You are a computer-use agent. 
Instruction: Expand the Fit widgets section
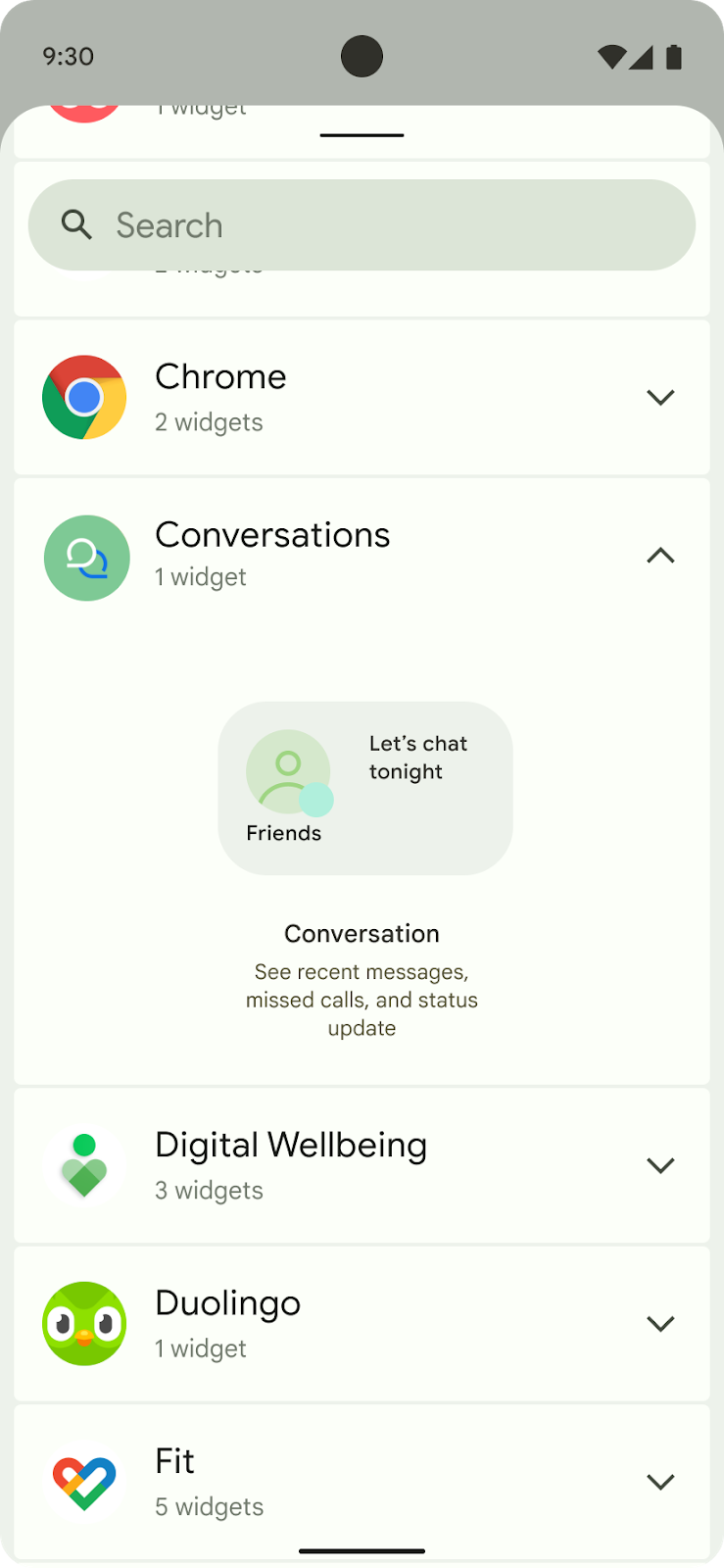pyautogui.click(x=661, y=1482)
